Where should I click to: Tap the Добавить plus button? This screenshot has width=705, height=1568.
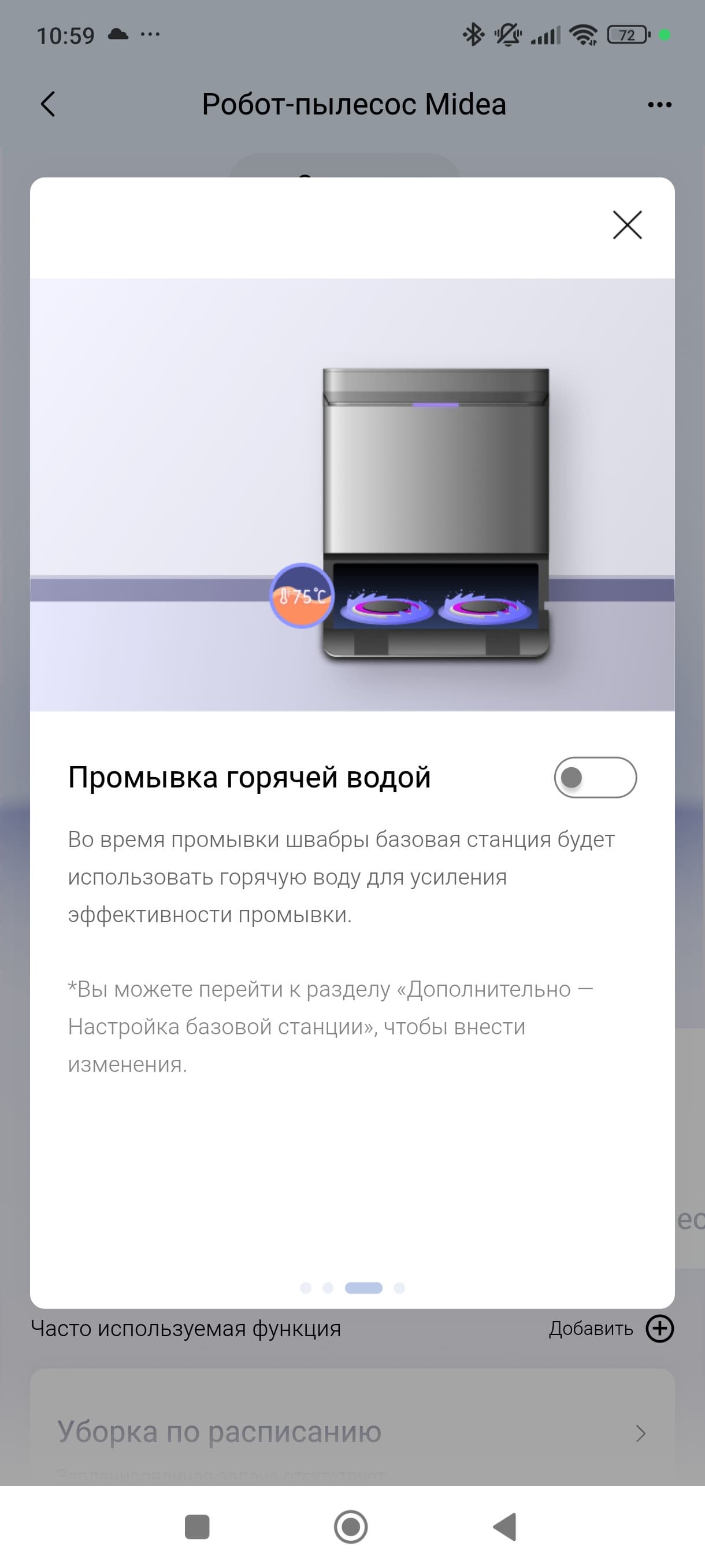pyautogui.click(x=659, y=1328)
